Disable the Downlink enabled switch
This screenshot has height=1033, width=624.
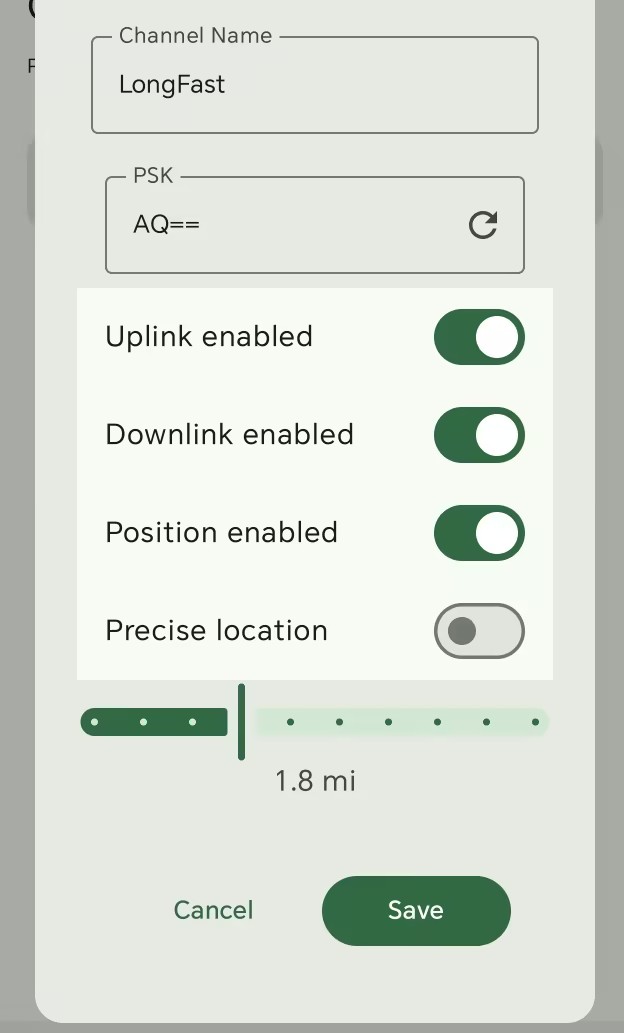coord(479,435)
